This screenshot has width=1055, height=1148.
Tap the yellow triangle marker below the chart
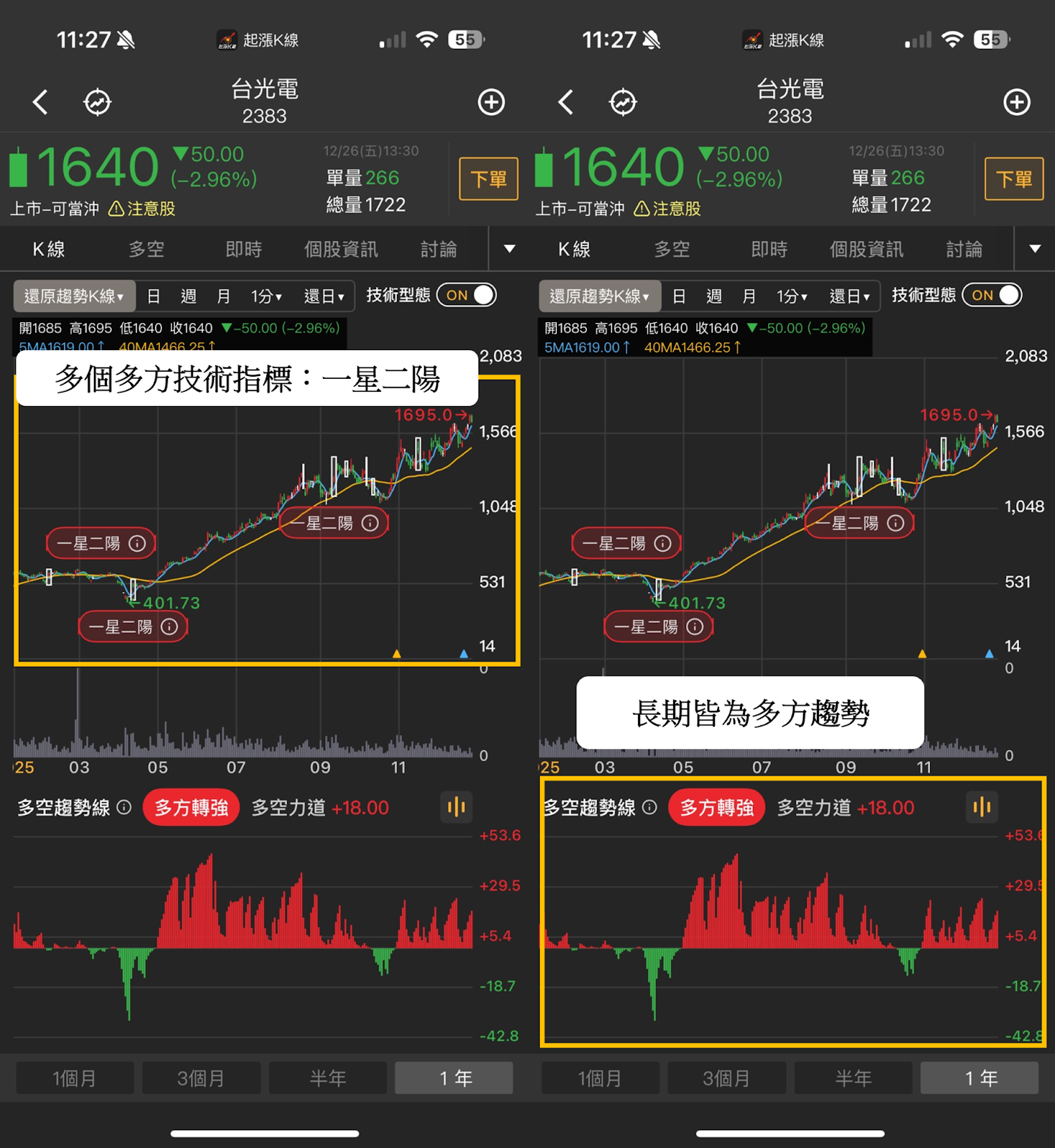397,654
